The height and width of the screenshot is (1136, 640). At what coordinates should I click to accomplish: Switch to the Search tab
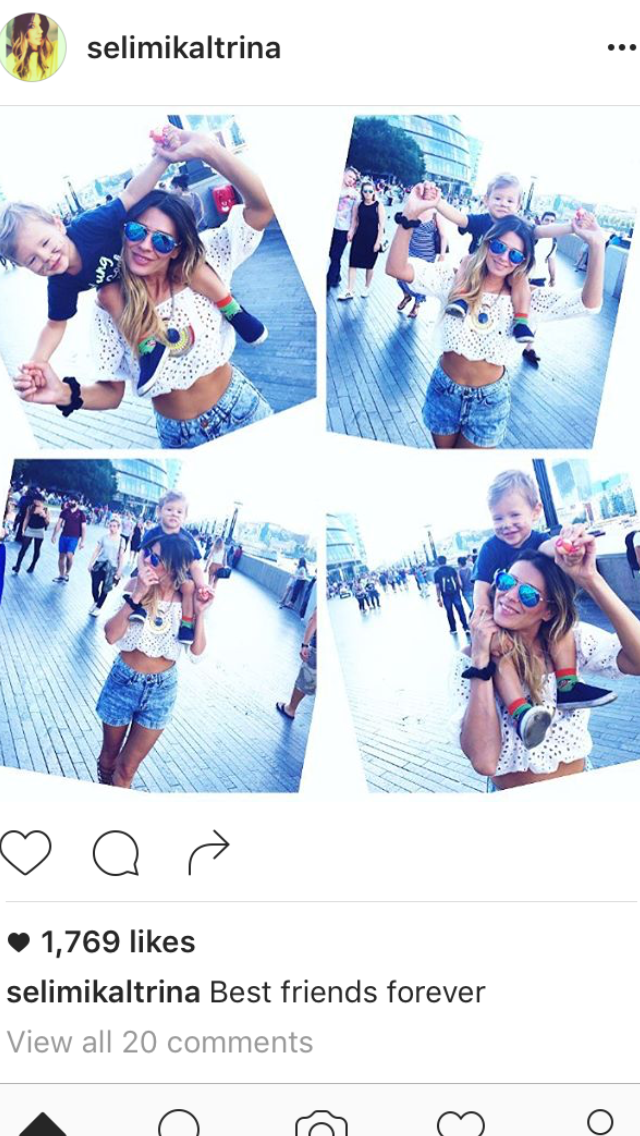(179, 1122)
